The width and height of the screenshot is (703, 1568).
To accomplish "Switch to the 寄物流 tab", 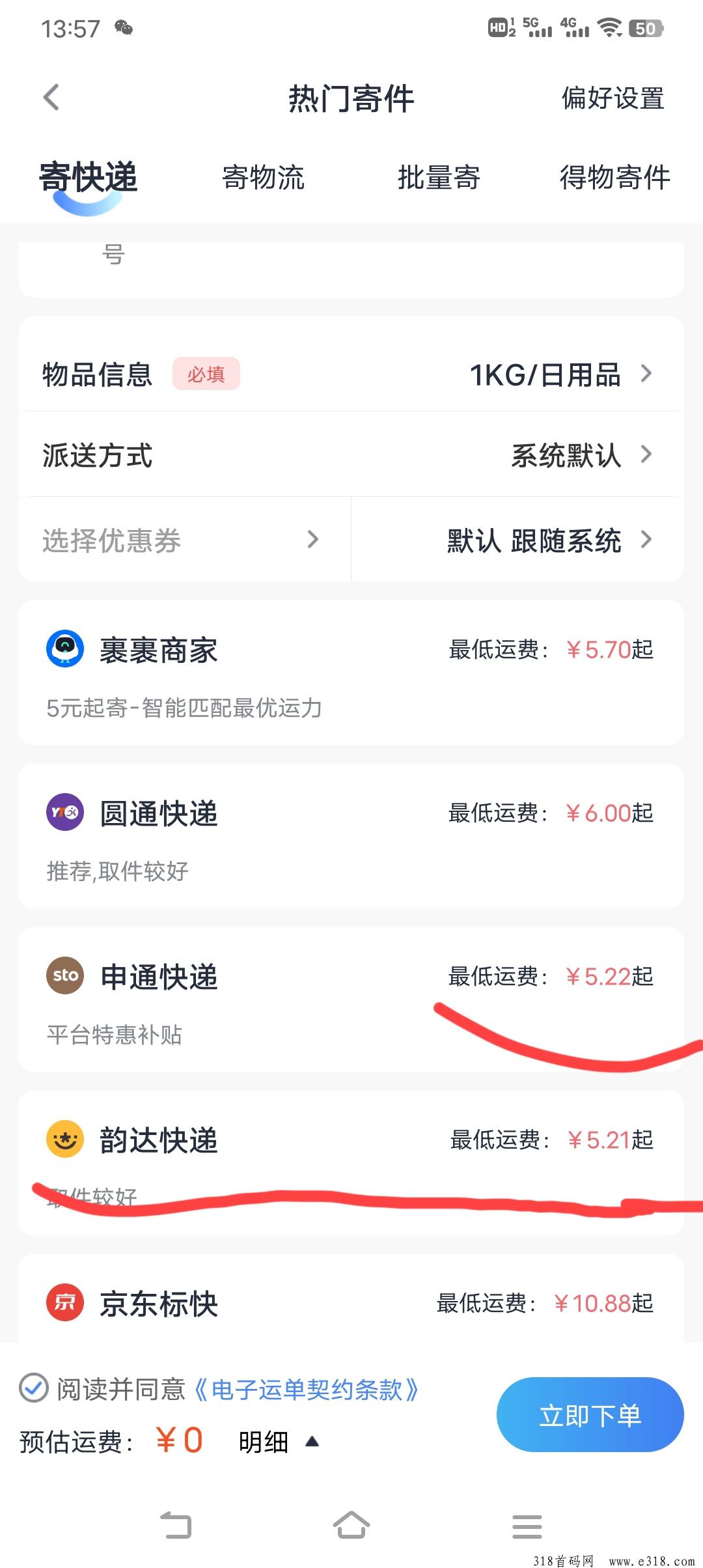I will click(x=264, y=178).
